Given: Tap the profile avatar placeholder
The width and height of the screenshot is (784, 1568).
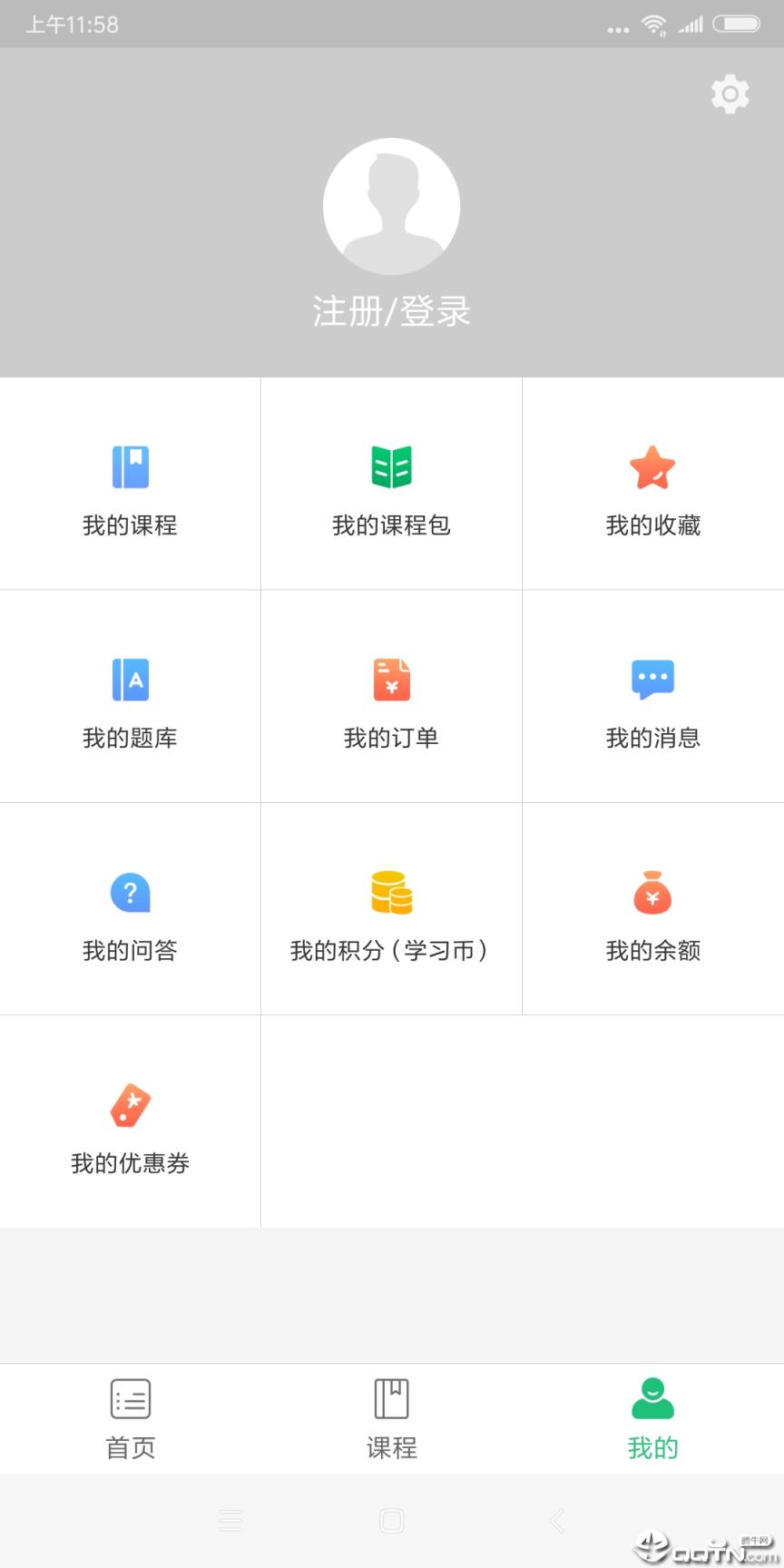Looking at the screenshot, I should 391,206.
